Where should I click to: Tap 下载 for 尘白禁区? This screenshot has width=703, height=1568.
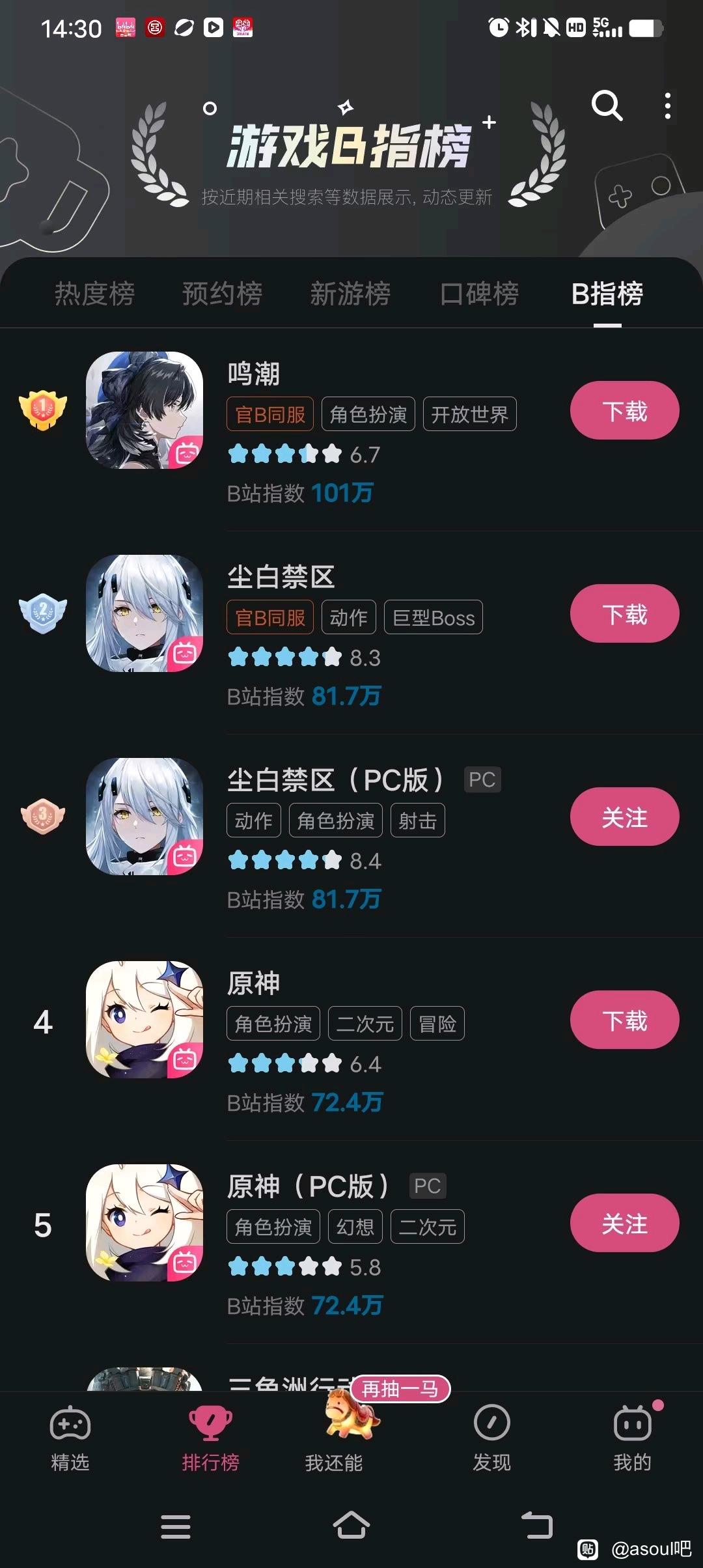click(x=624, y=614)
